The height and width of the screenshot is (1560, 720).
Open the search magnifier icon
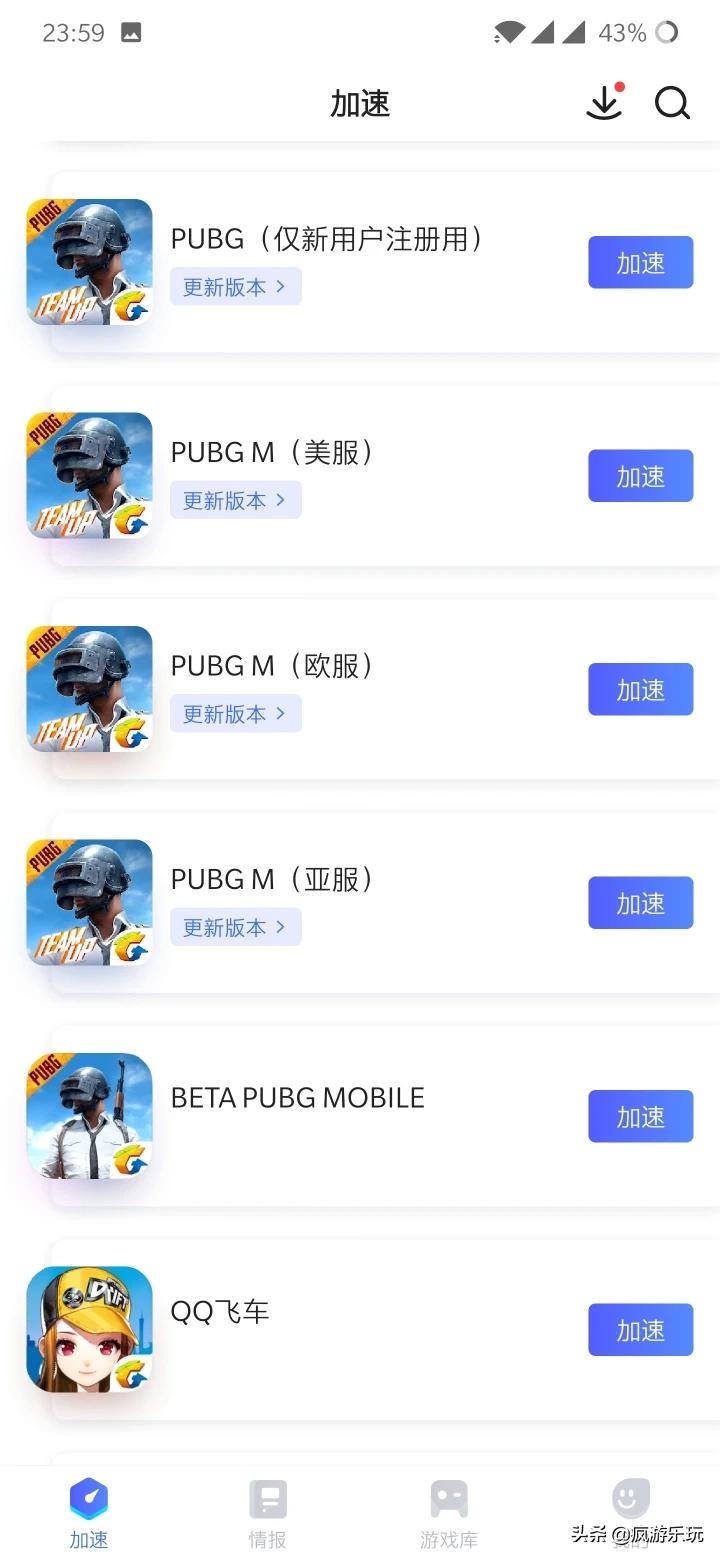672,103
